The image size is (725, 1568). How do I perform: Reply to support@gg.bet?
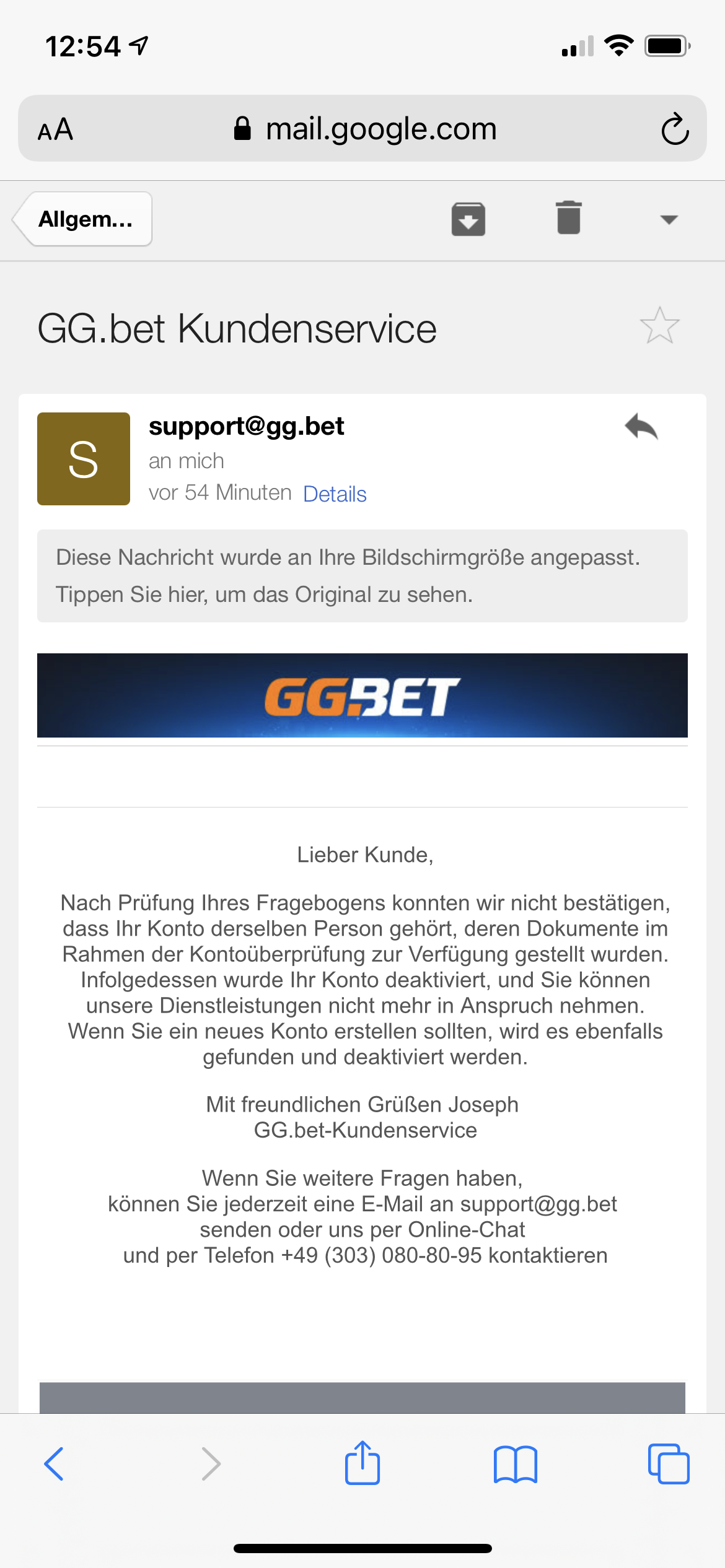[641, 427]
